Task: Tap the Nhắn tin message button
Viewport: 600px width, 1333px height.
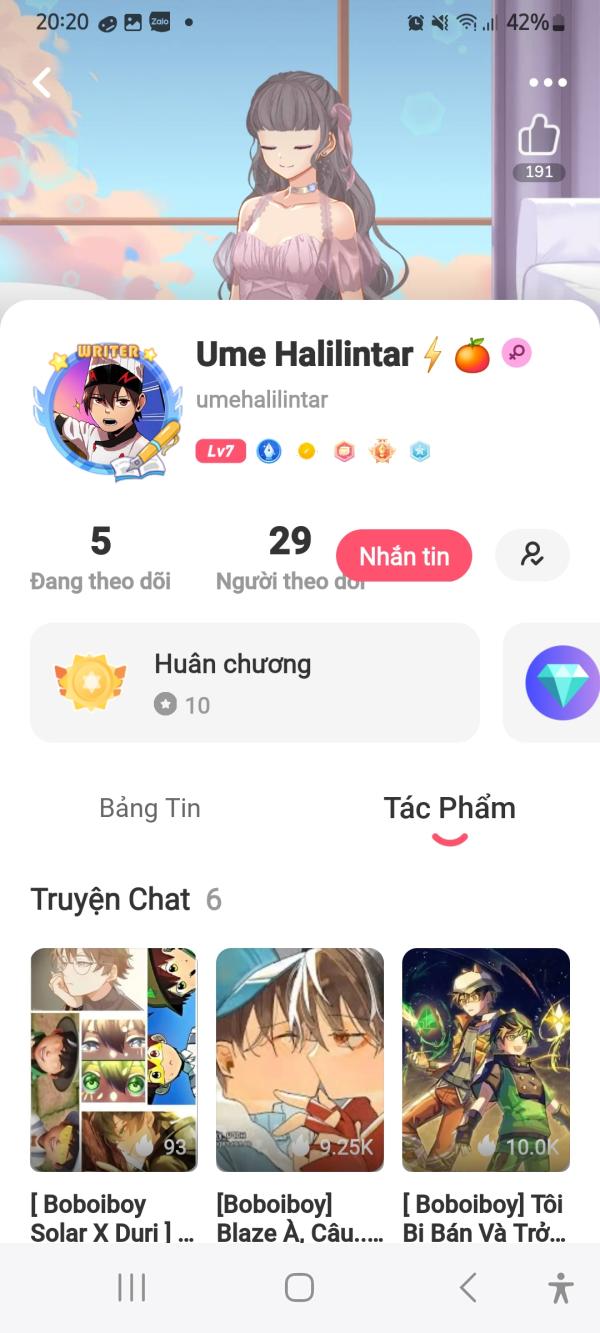Action: pyautogui.click(x=404, y=556)
